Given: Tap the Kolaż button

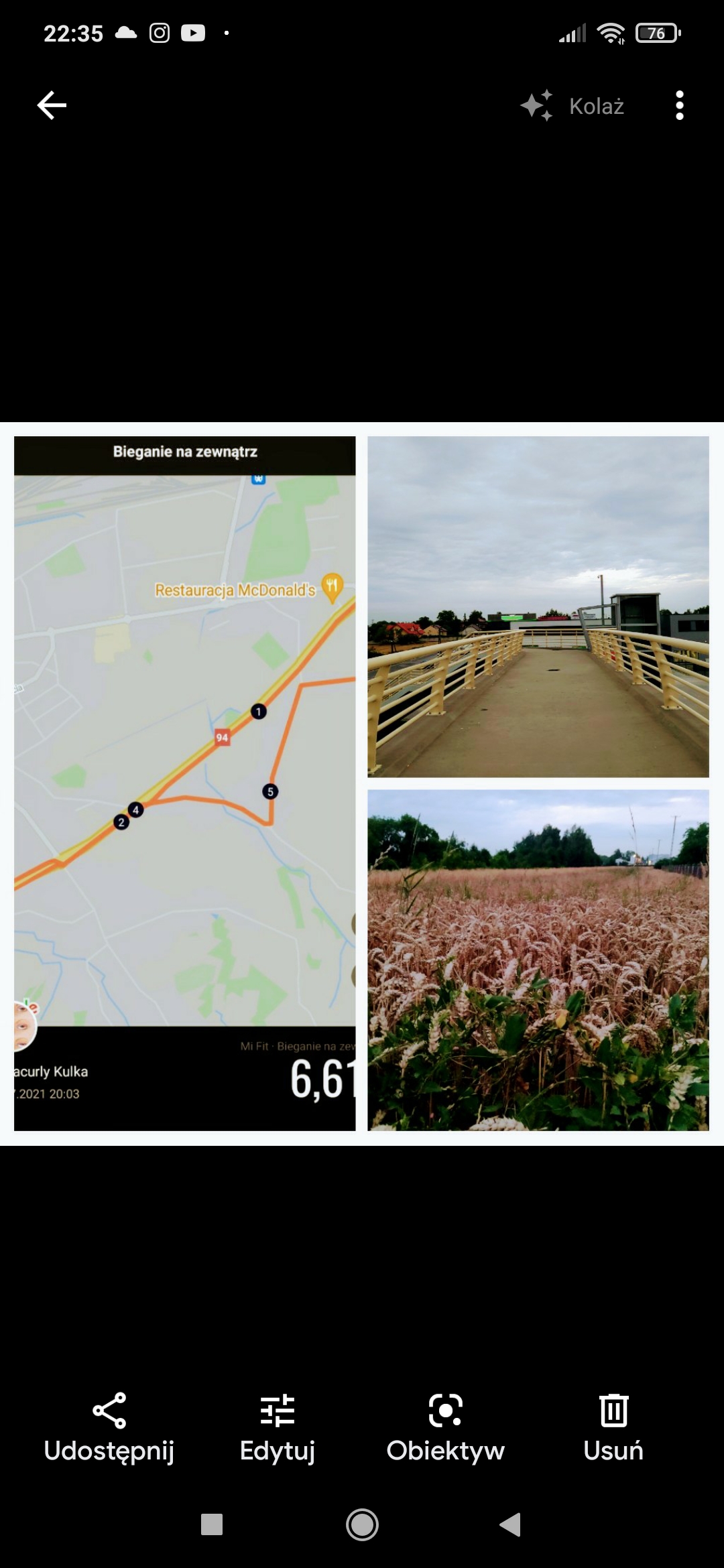Looking at the screenshot, I should 572,106.
